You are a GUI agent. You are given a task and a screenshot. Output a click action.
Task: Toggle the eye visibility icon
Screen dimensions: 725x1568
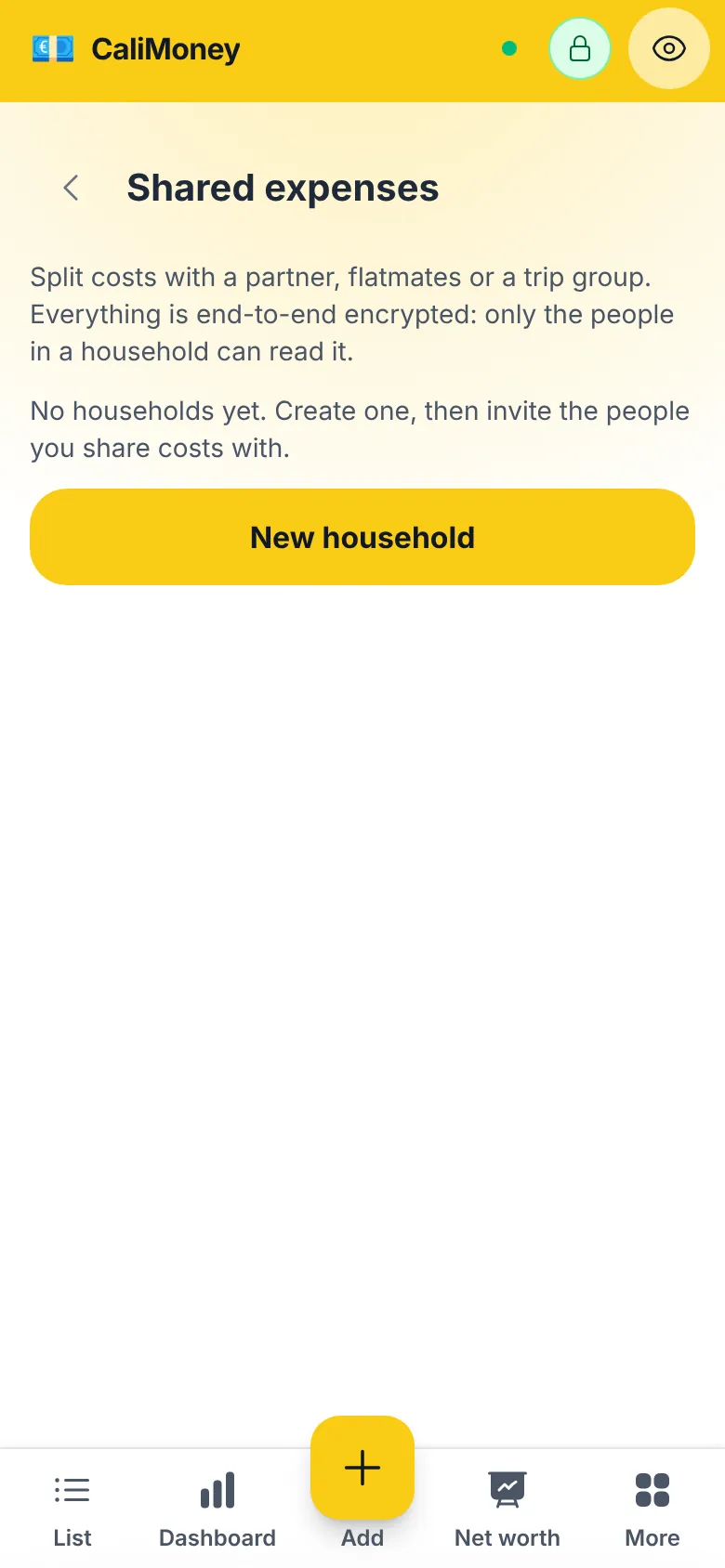pos(669,48)
